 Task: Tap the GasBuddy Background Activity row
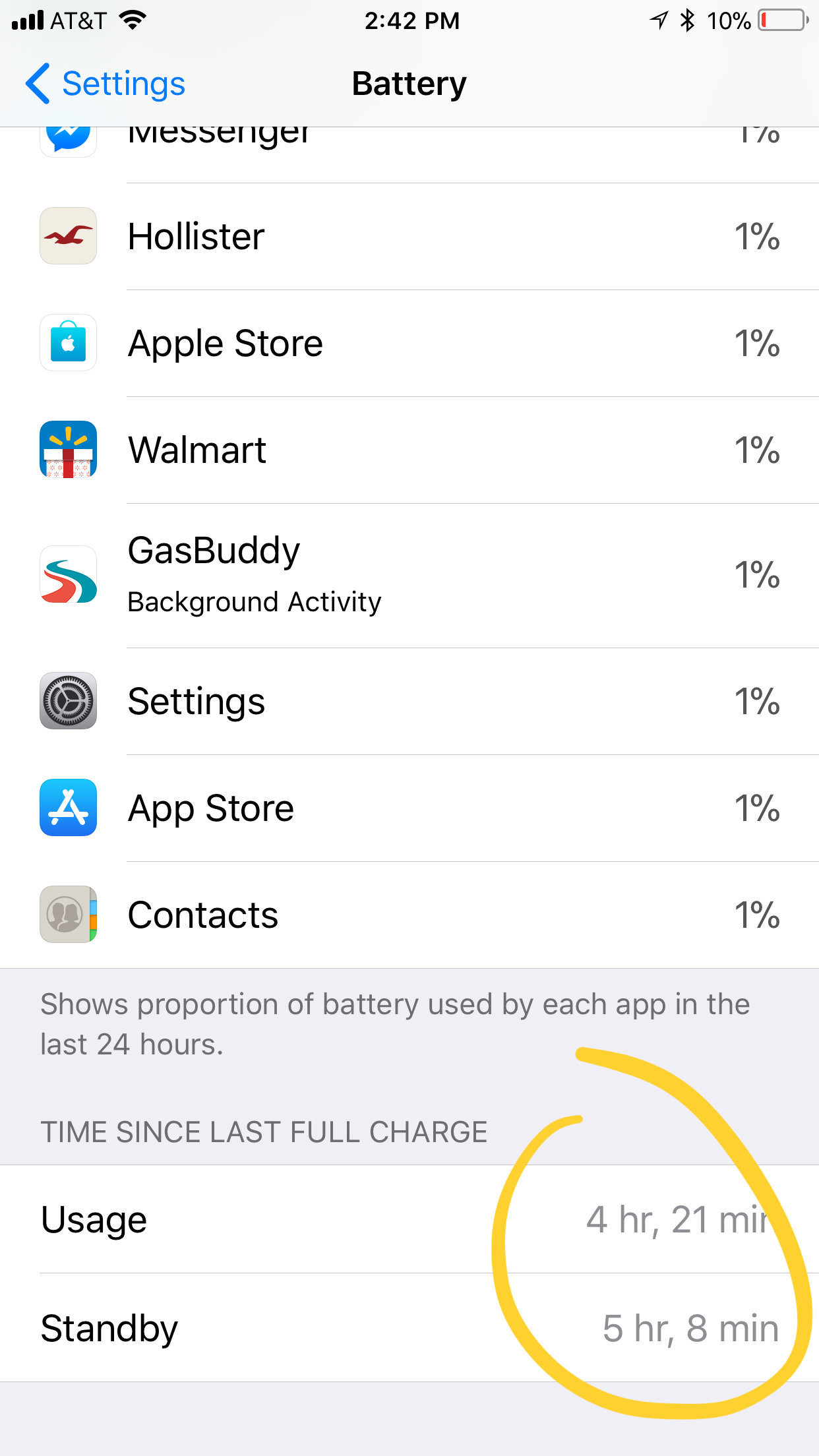(409, 576)
